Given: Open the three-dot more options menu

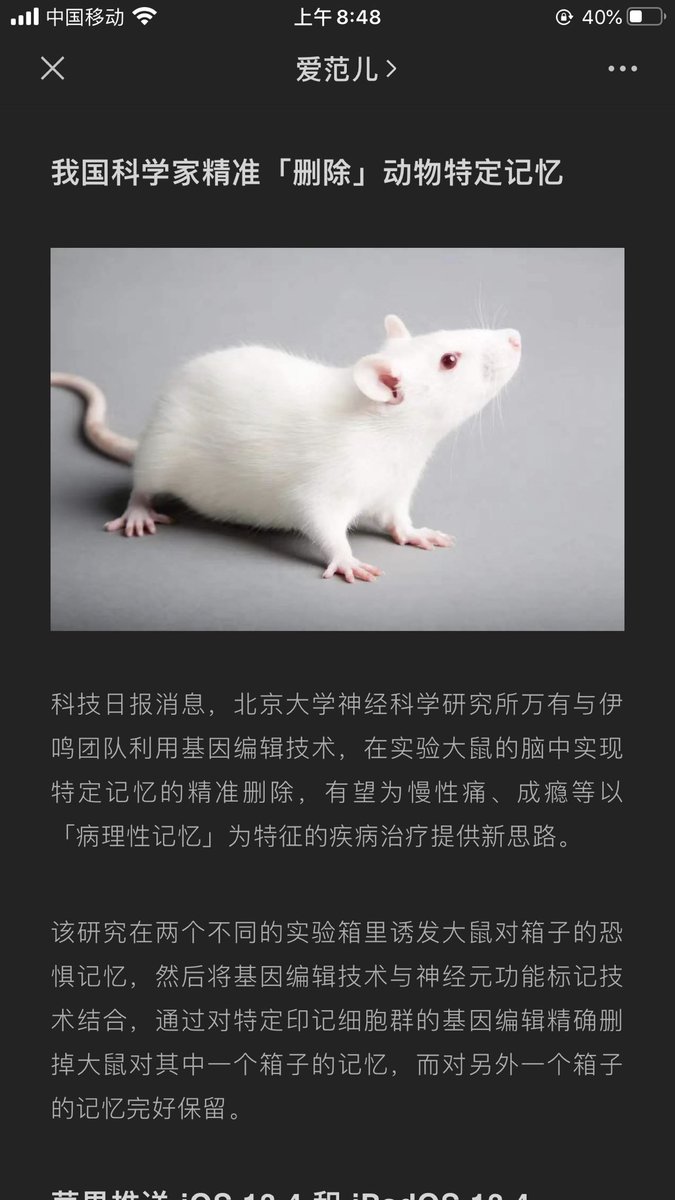Looking at the screenshot, I should pyautogui.click(x=622, y=69).
